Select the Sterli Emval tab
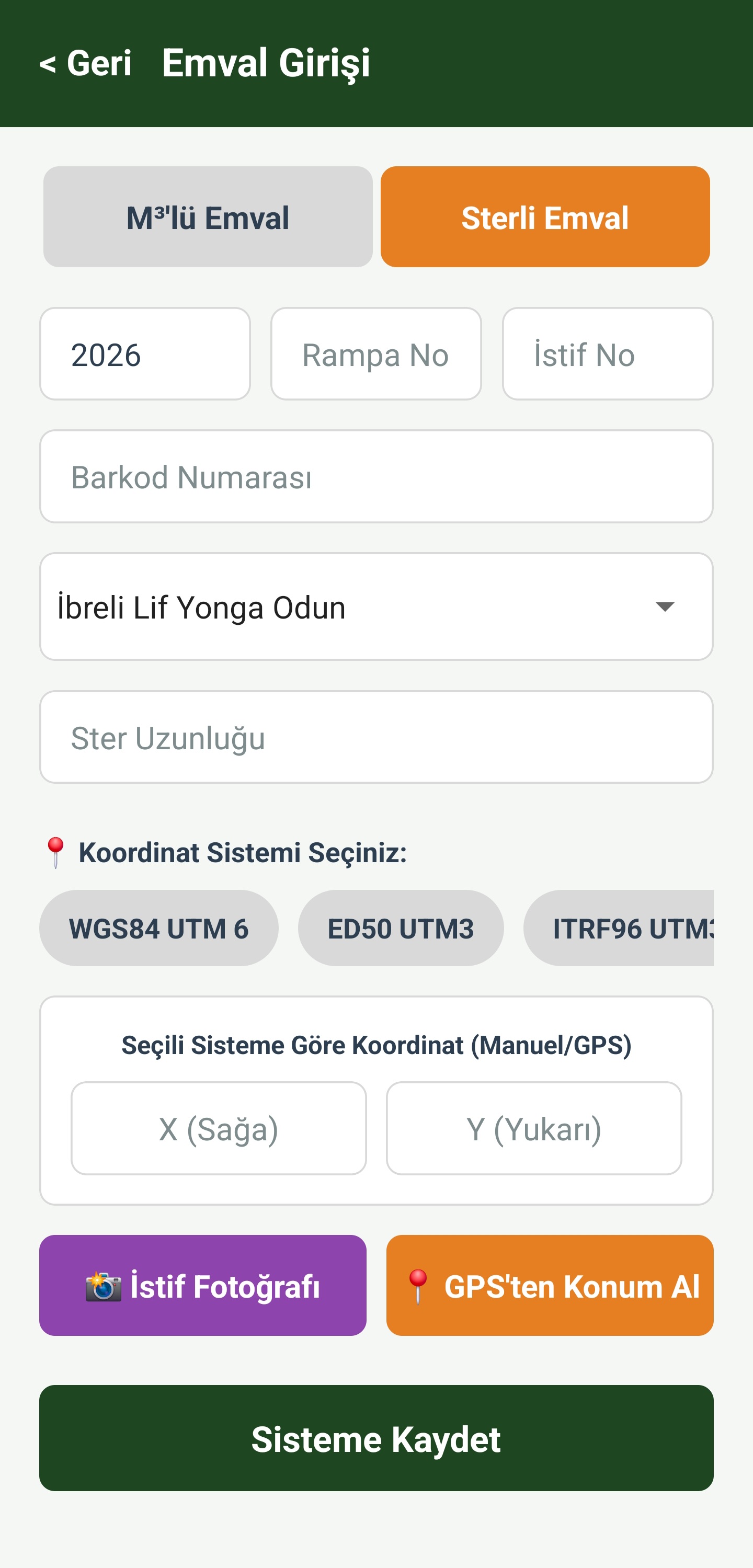The height and width of the screenshot is (1568, 753). pyautogui.click(x=545, y=216)
